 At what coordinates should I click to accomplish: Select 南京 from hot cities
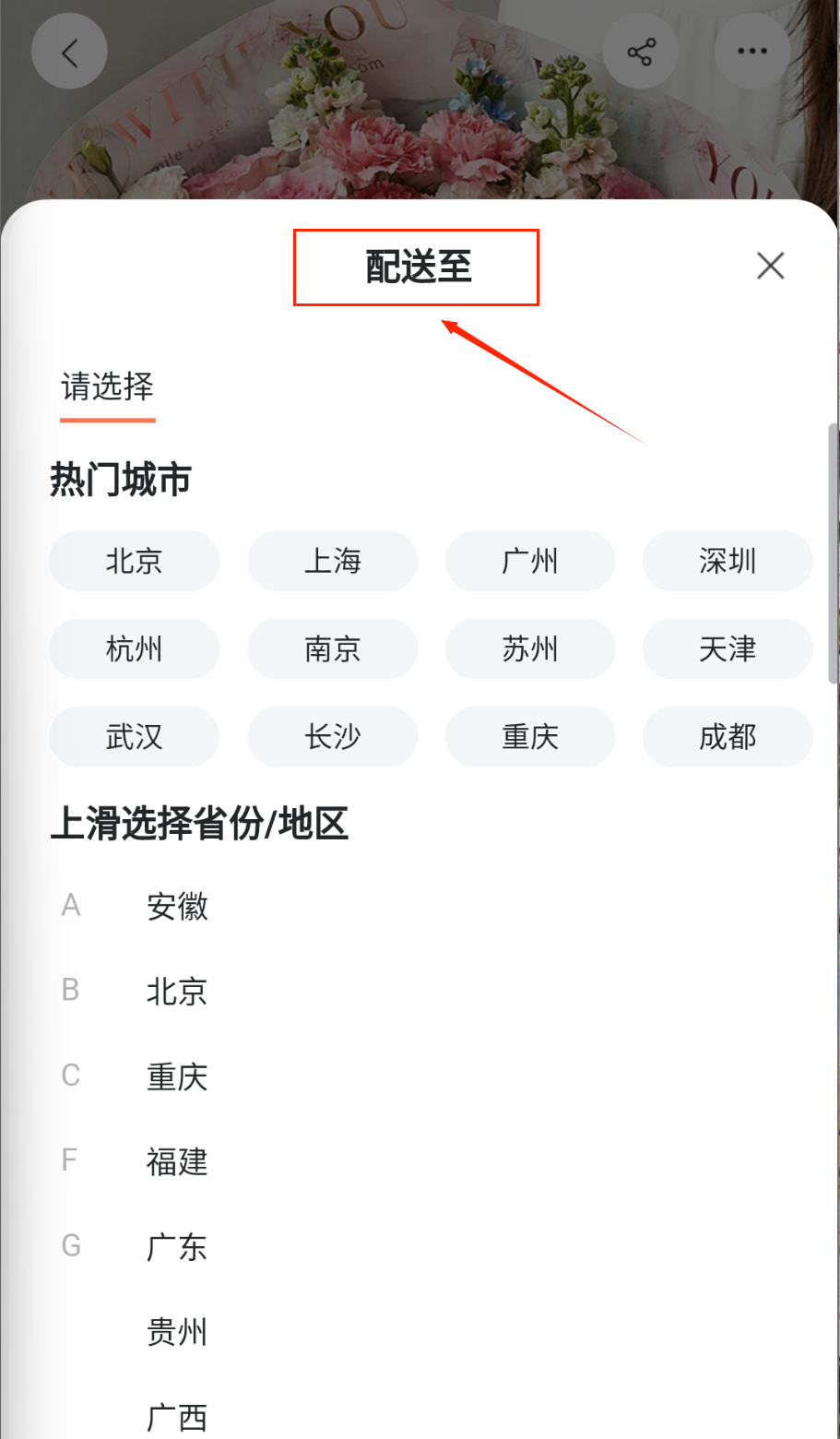(x=332, y=648)
